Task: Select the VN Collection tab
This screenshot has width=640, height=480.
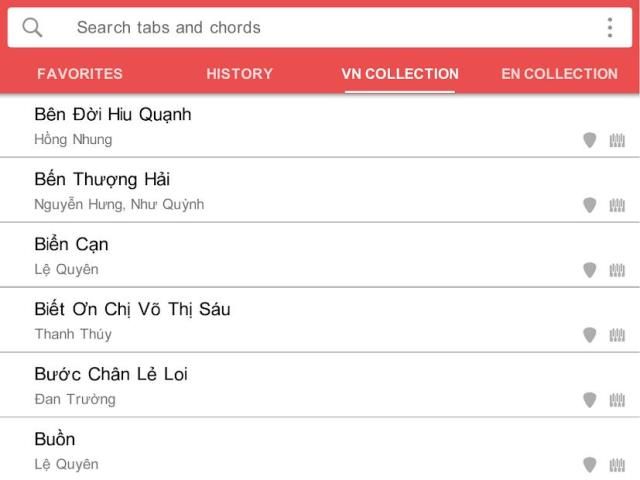Action: click(400, 73)
